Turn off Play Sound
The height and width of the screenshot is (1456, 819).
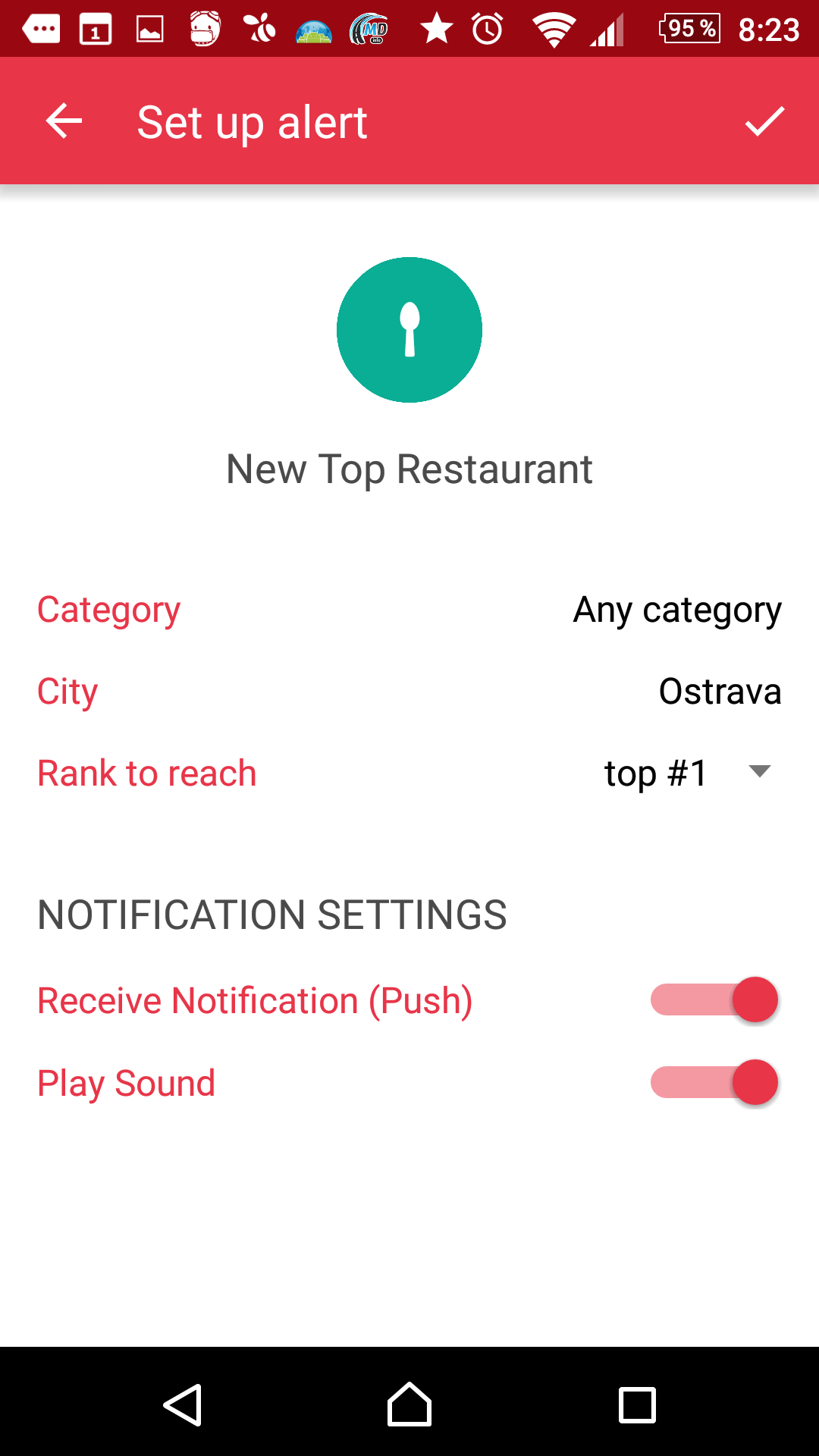coord(714,1082)
